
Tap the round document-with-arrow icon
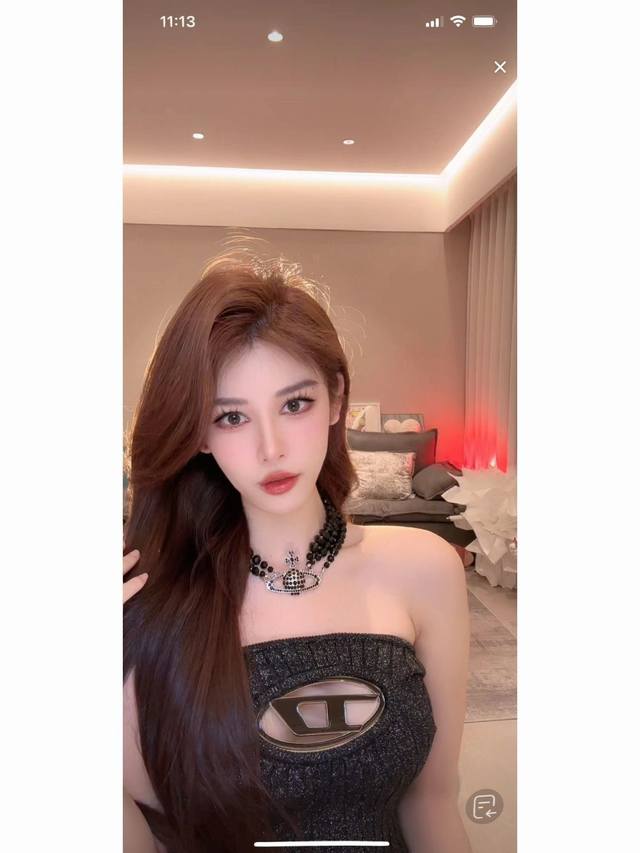point(484,806)
